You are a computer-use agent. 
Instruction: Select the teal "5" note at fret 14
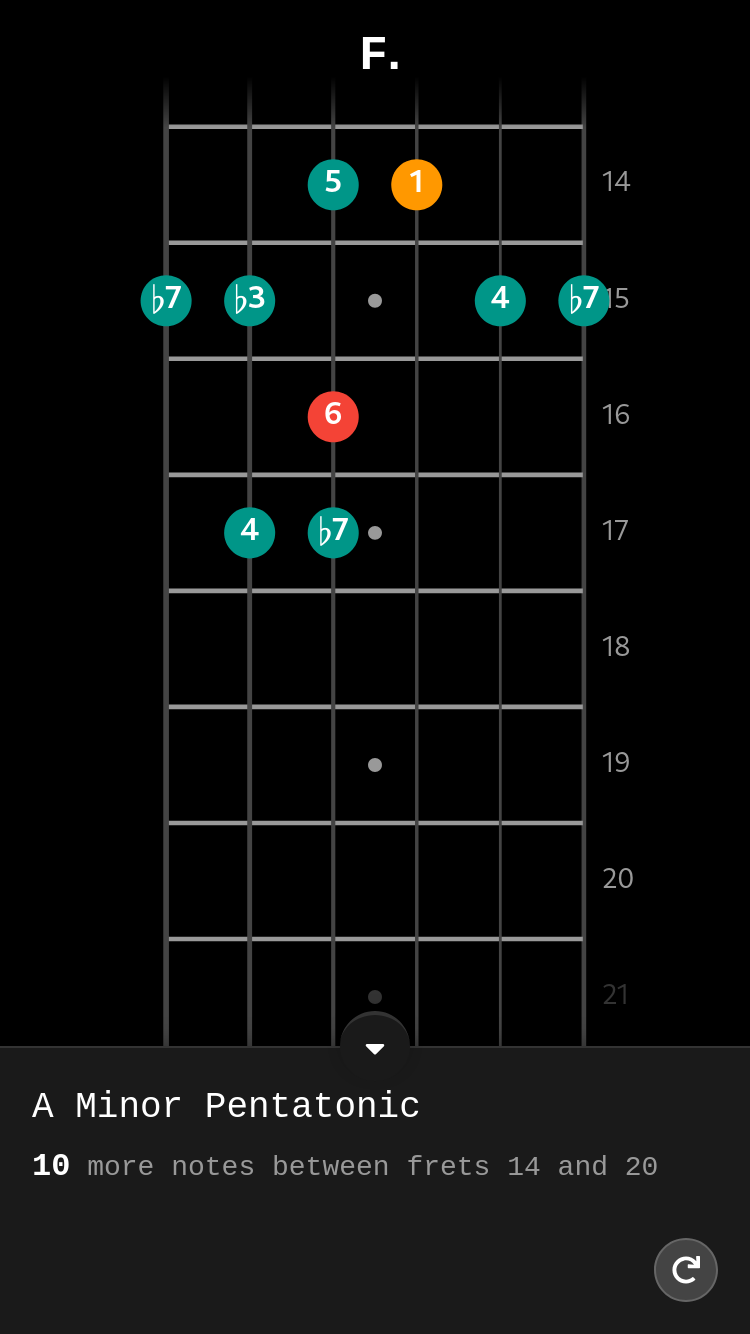[333, 184]
